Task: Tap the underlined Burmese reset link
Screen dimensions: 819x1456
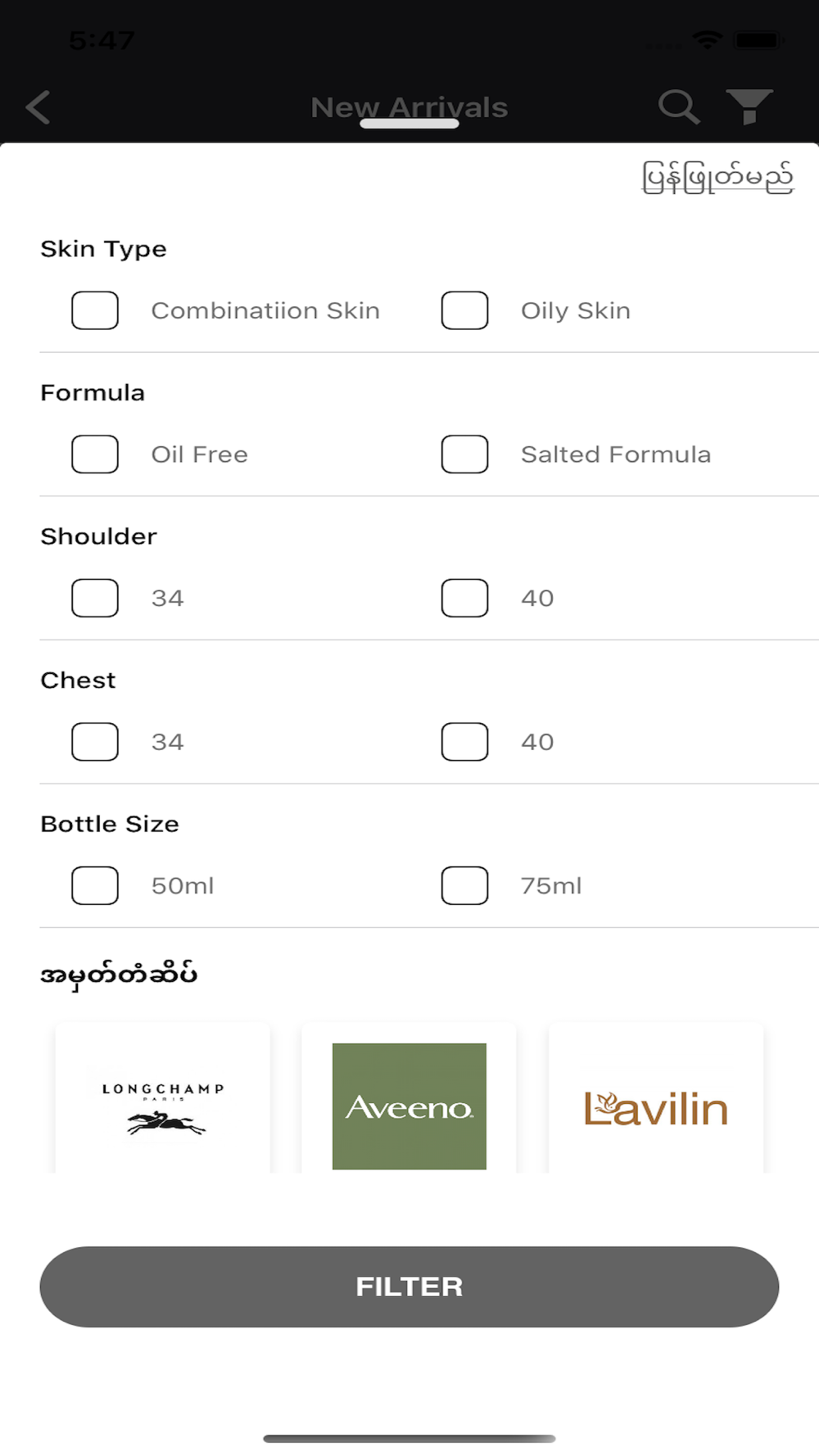Action: pyautogui.click(x=717, y=178)
